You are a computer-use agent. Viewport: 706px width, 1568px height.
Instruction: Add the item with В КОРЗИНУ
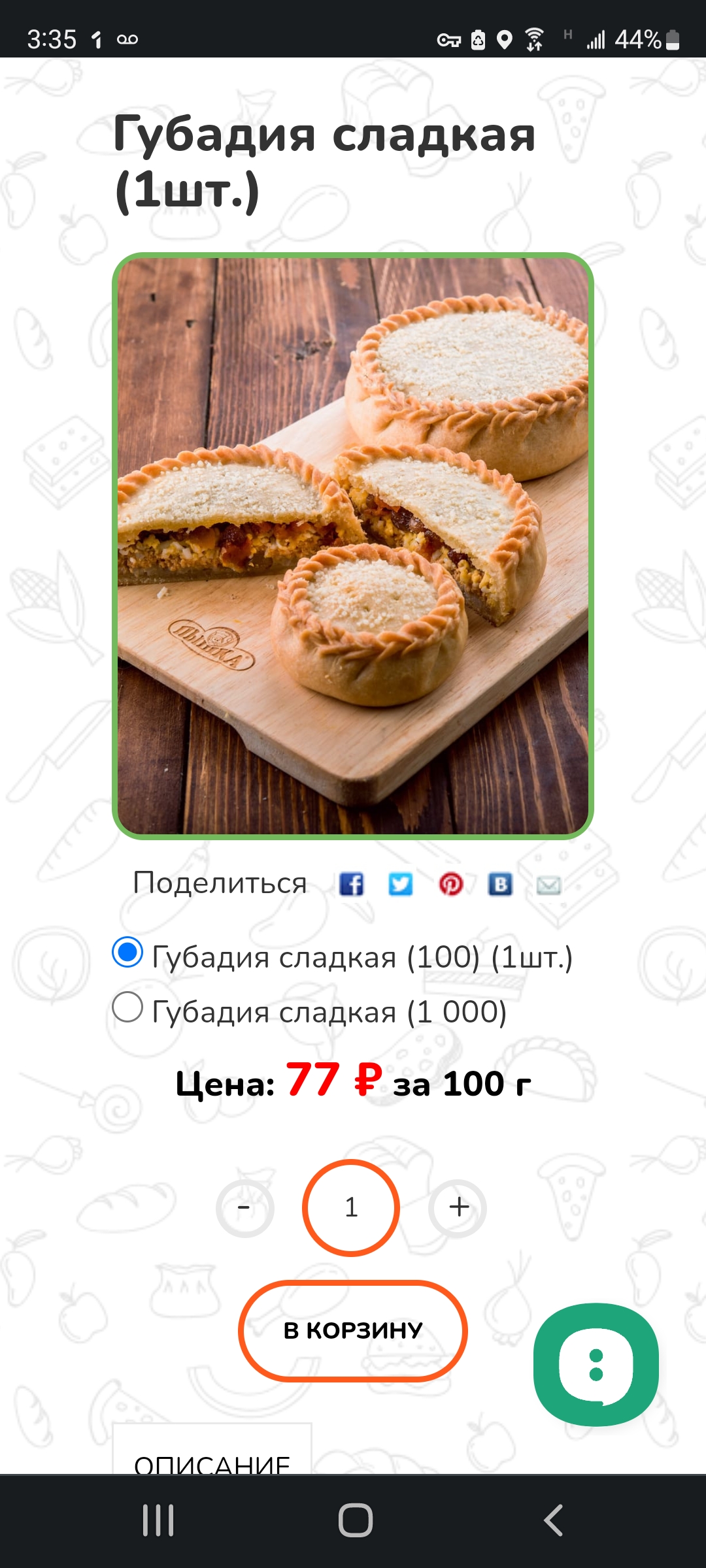[x=353, y=1330]
